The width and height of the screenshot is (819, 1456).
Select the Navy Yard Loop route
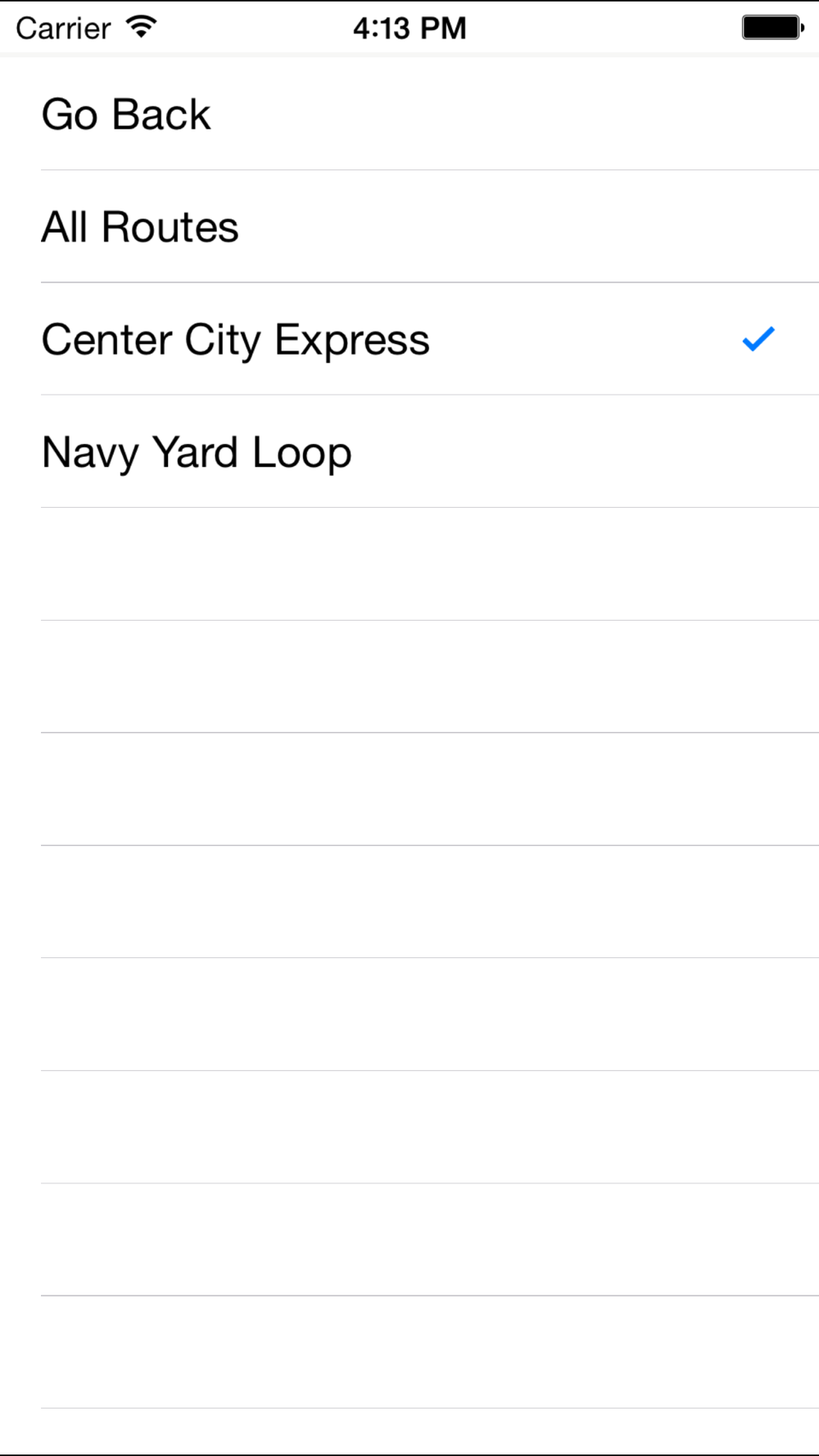409,452
